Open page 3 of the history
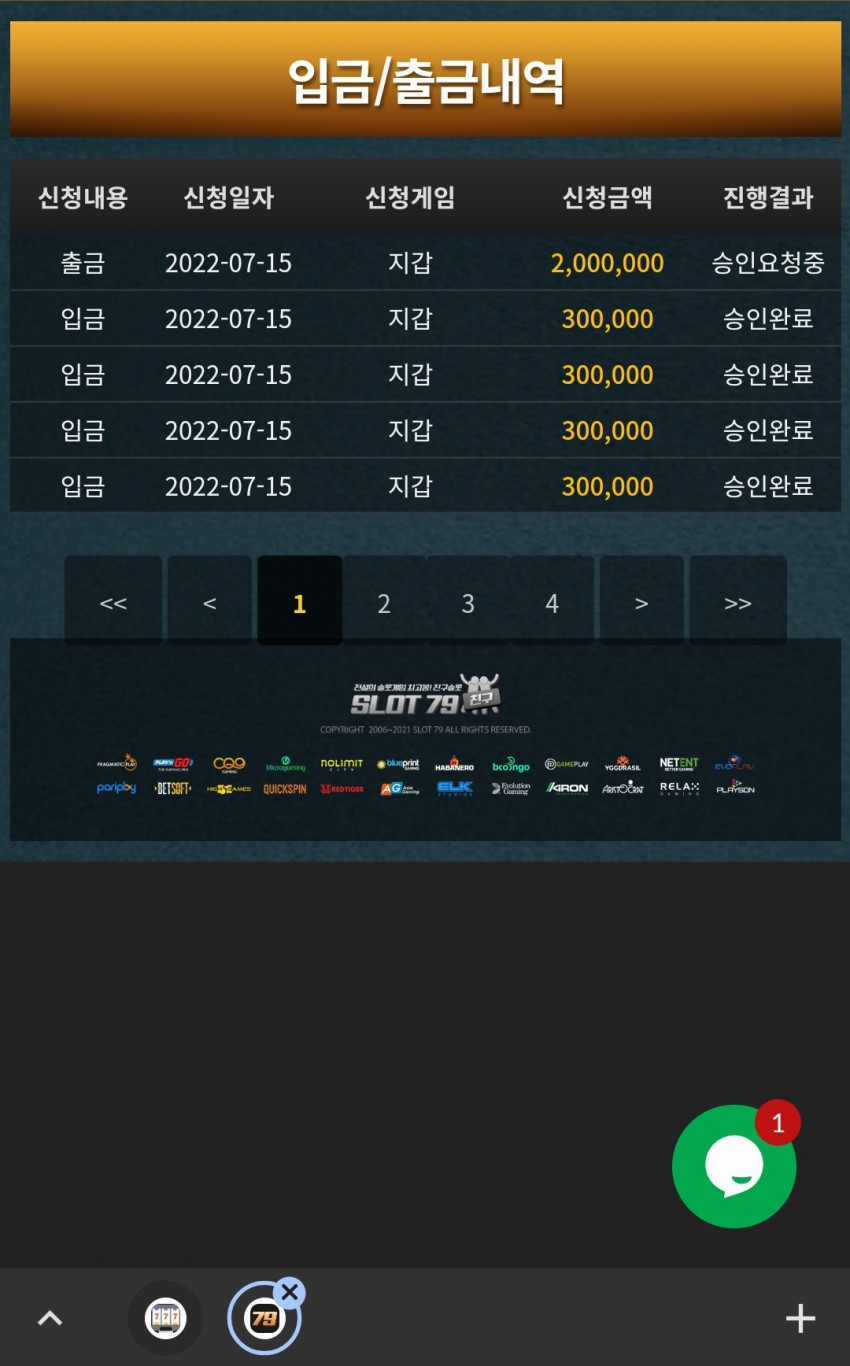850x1366 pixels. coord(468,603)
